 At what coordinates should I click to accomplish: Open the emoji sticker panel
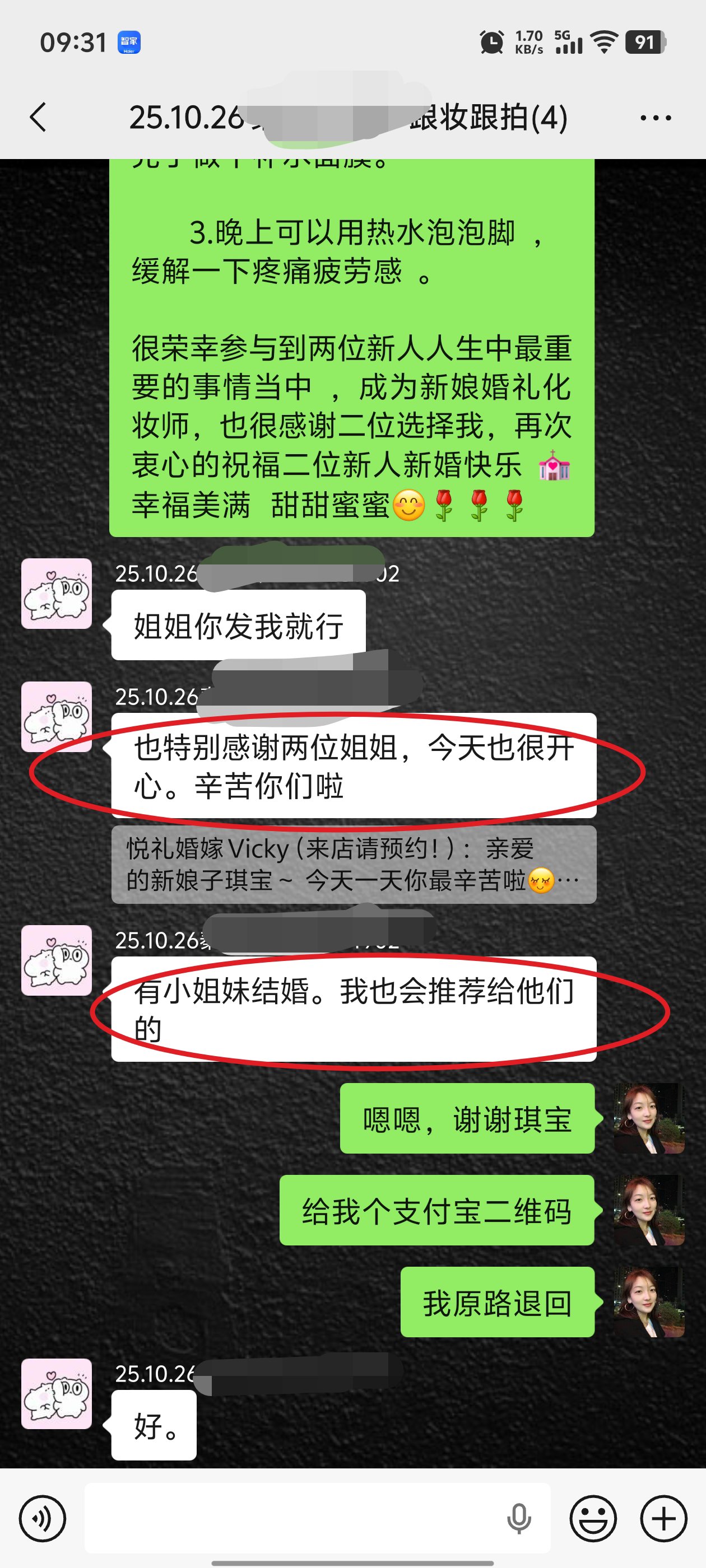pos(592,1519)
